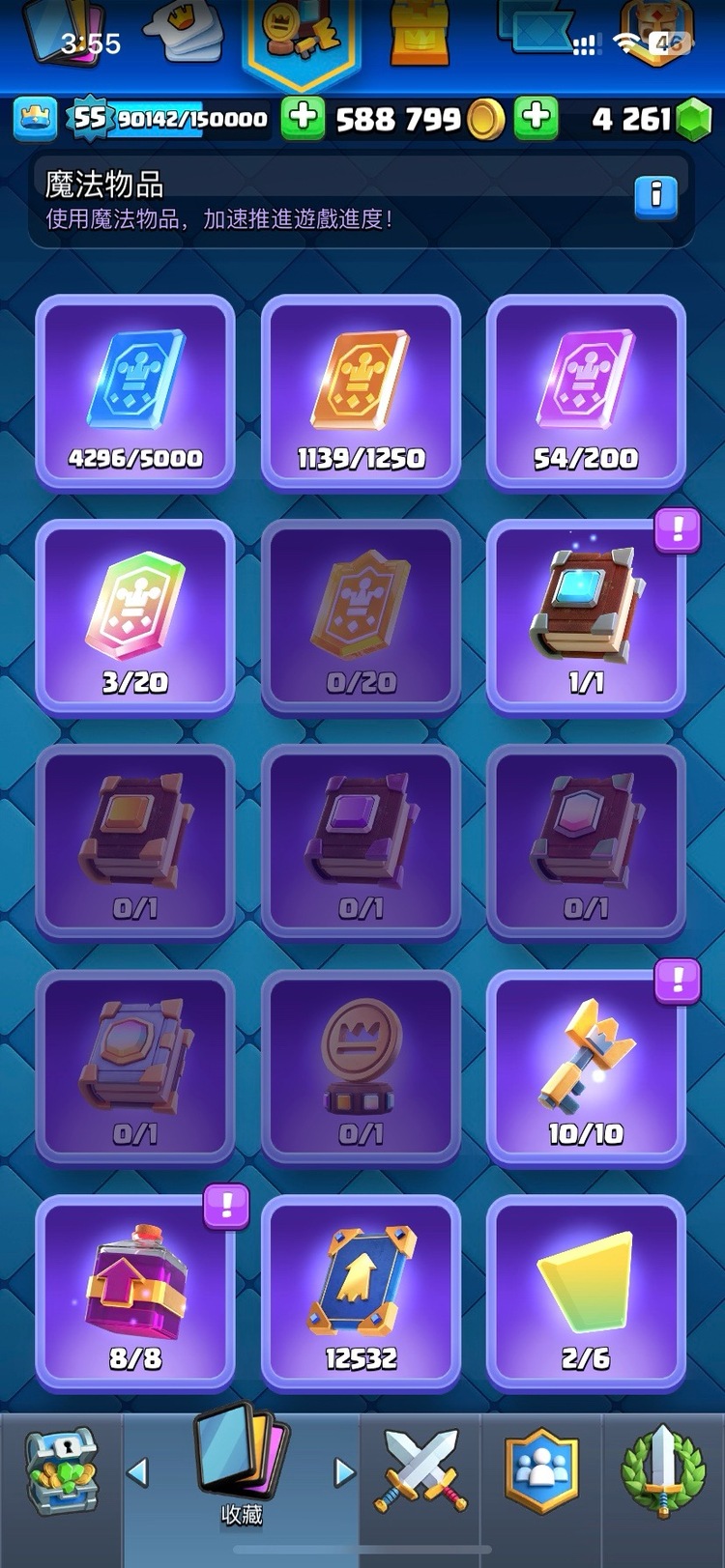Tap the green plus next to gold coins
Screen dimensions: 725x1568
pyautogui.click(x=303, y=118)
